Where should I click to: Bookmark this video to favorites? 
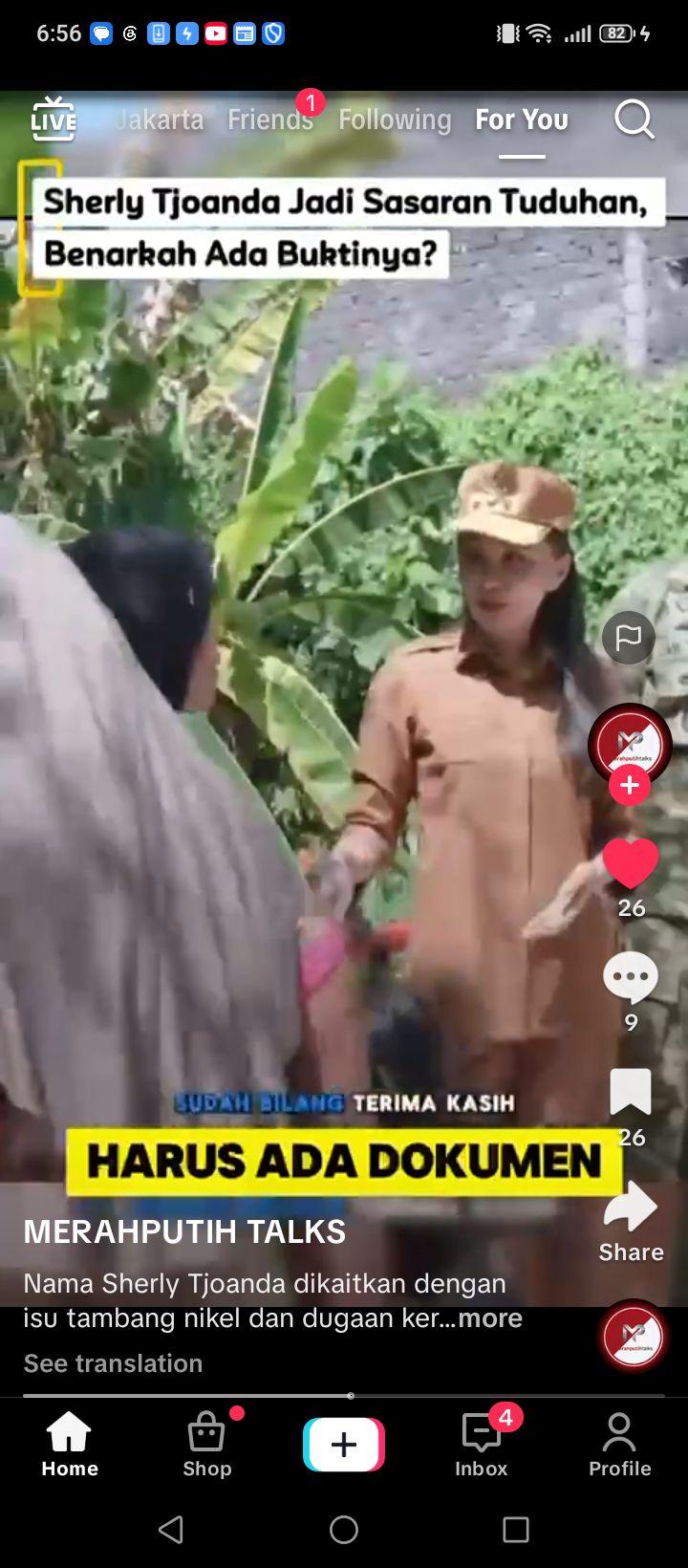click(631, 1092)
